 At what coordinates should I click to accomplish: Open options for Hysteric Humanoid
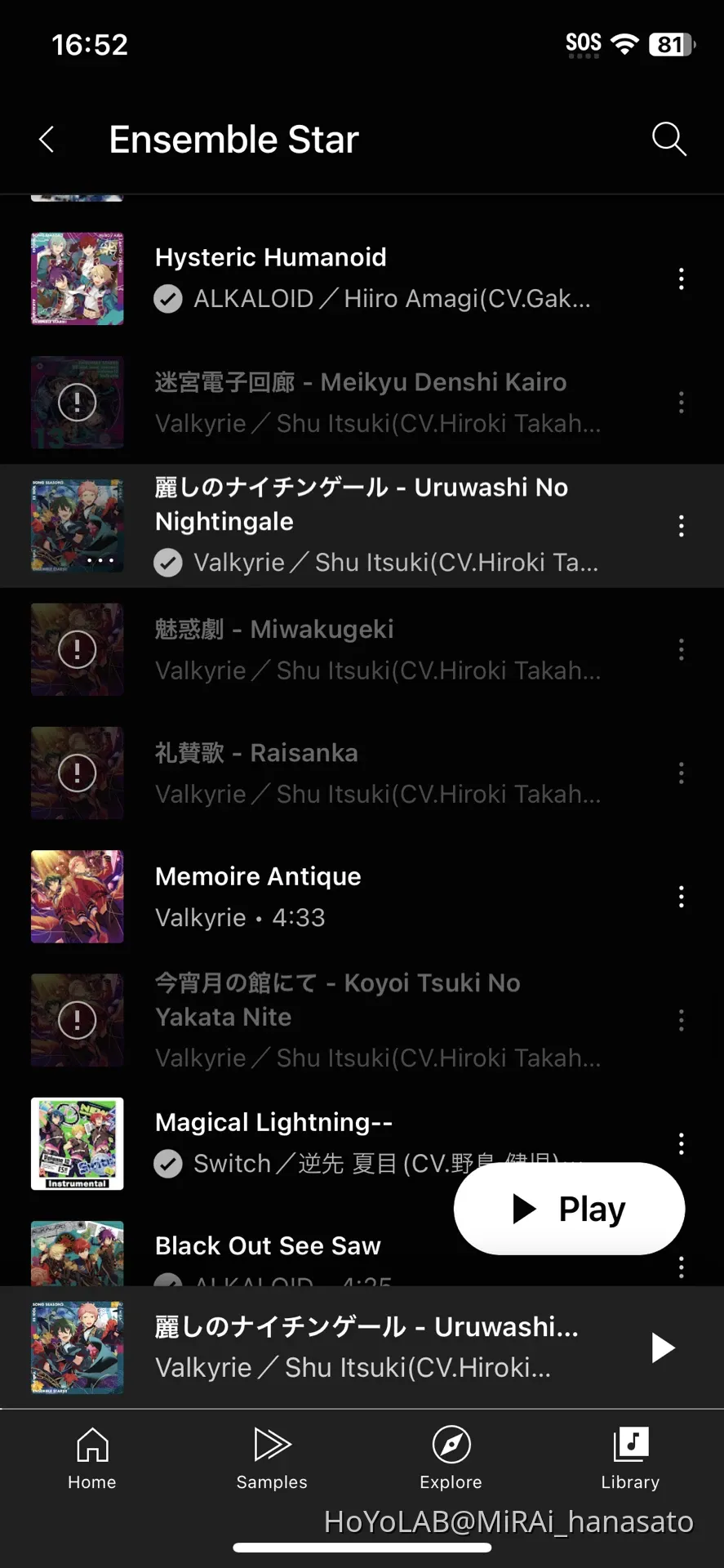tap(681, 279)
